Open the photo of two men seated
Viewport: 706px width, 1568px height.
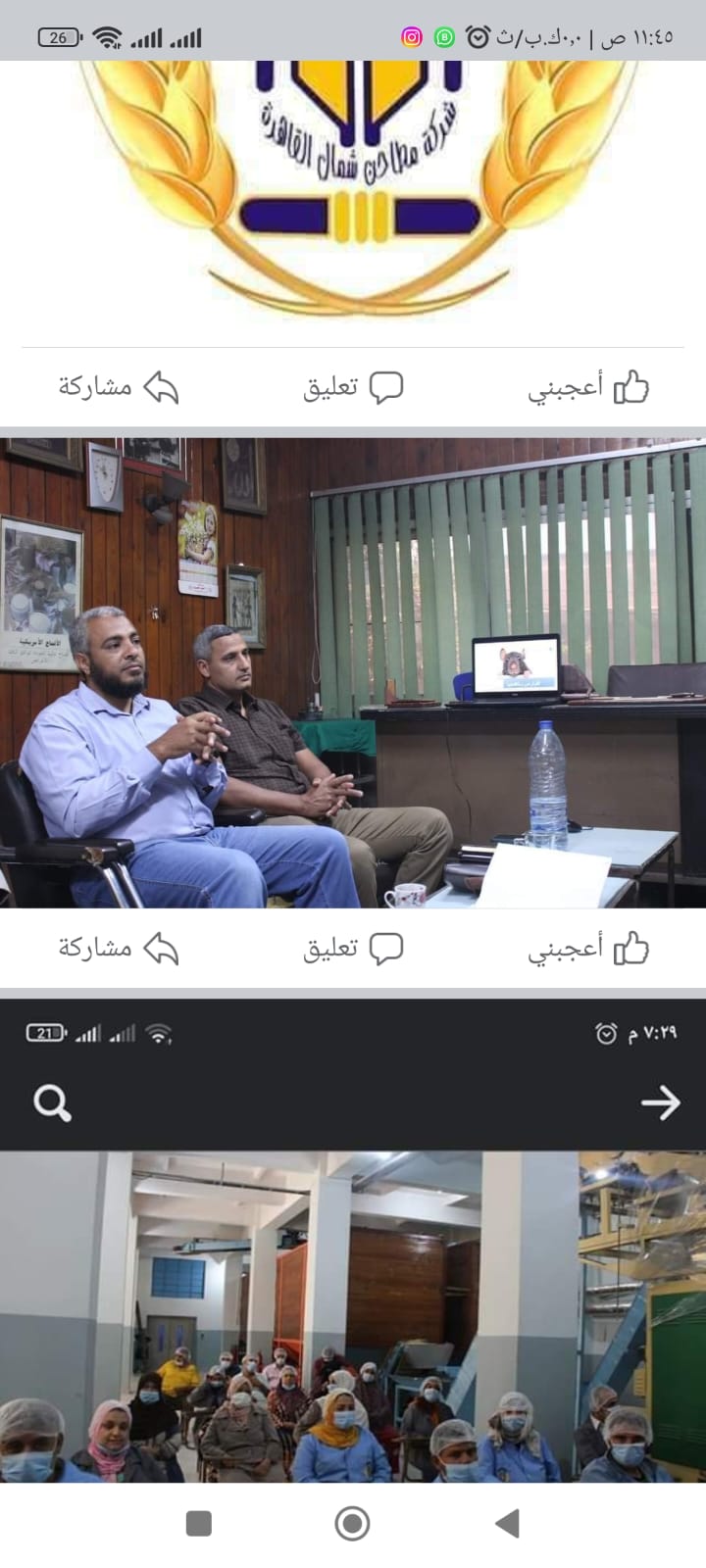[353, 672]
